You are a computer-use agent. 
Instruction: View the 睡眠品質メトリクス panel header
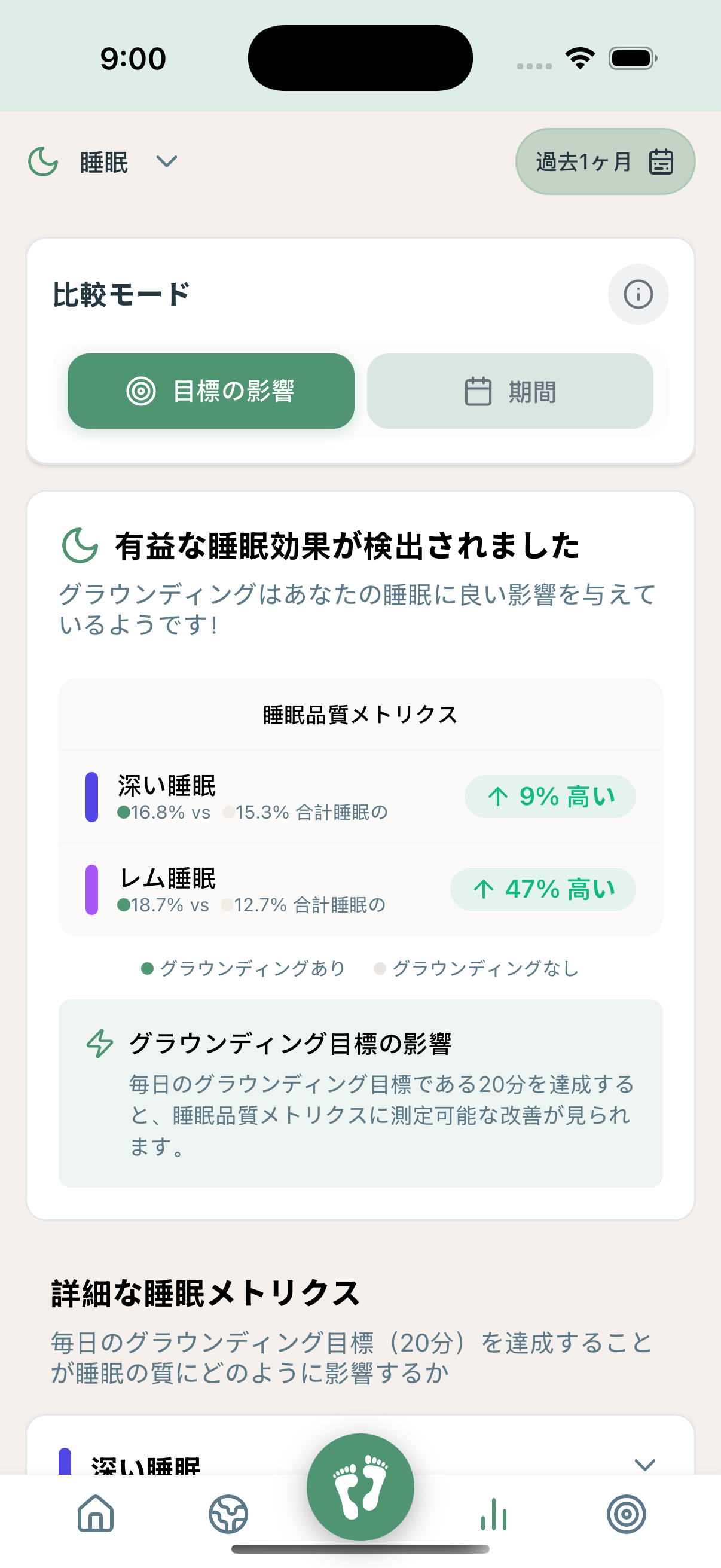359,715
